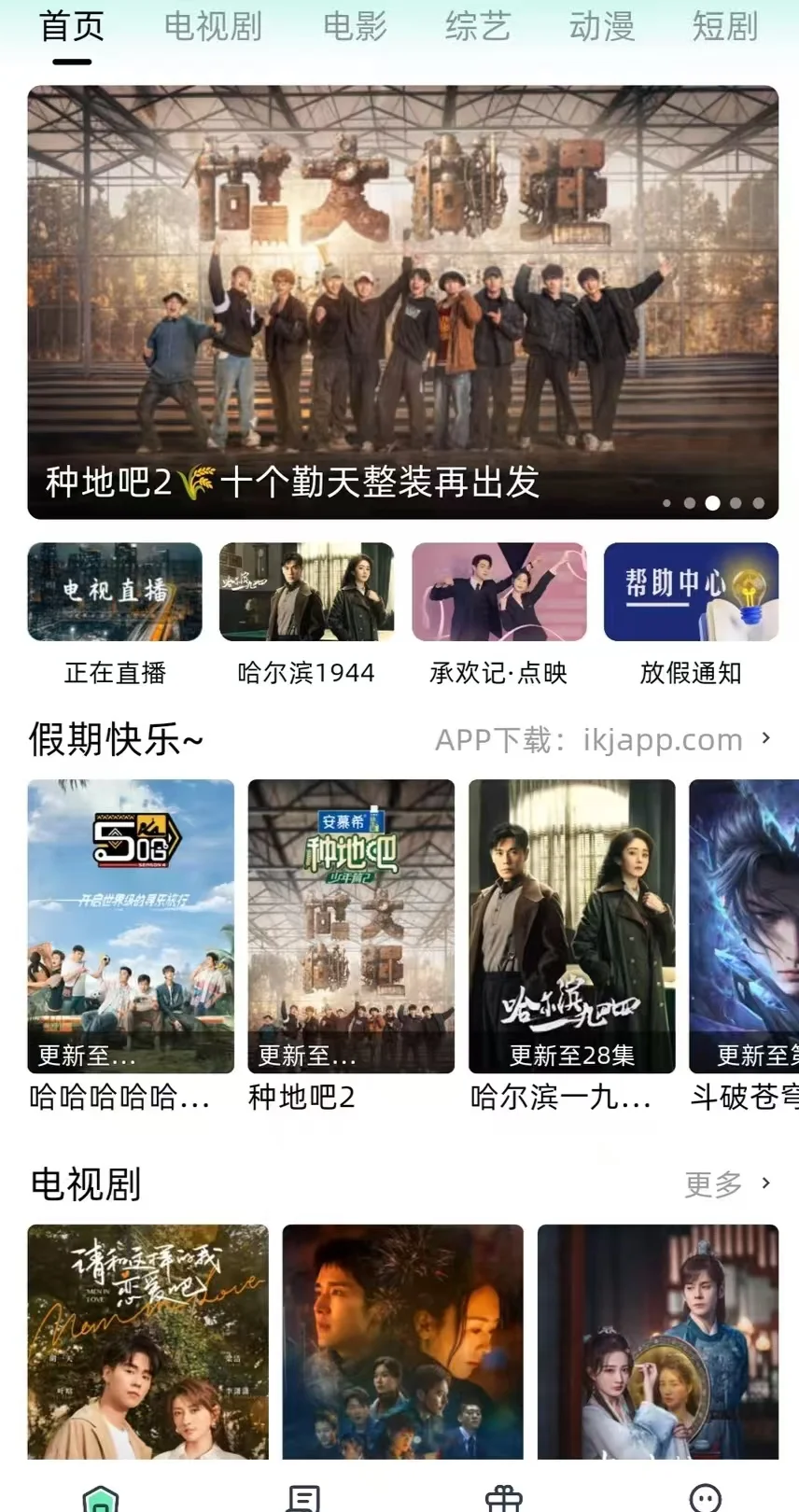The height and width of the screenshot is (1512, 799).
Task: Switch to the 电视剧 top tab
Action: coord(213,27)
